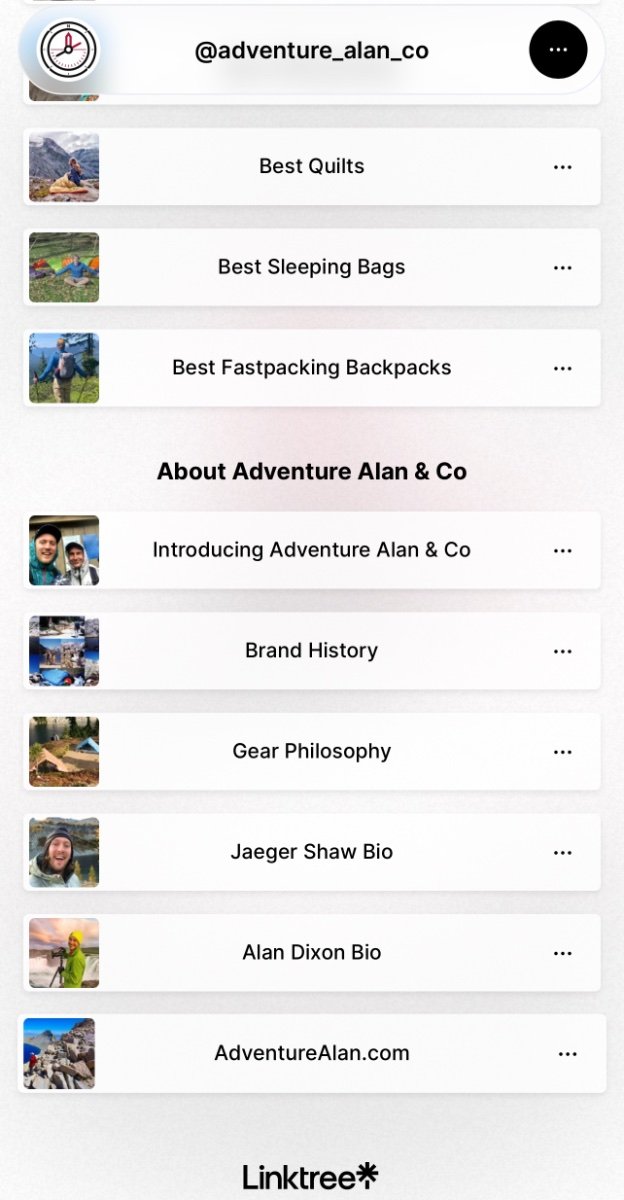Viewport: 624px width, 1200px height.
Task: Open Best Fastpacking Backpacks link
Action: pyautogui.click(x=311, y=368)
